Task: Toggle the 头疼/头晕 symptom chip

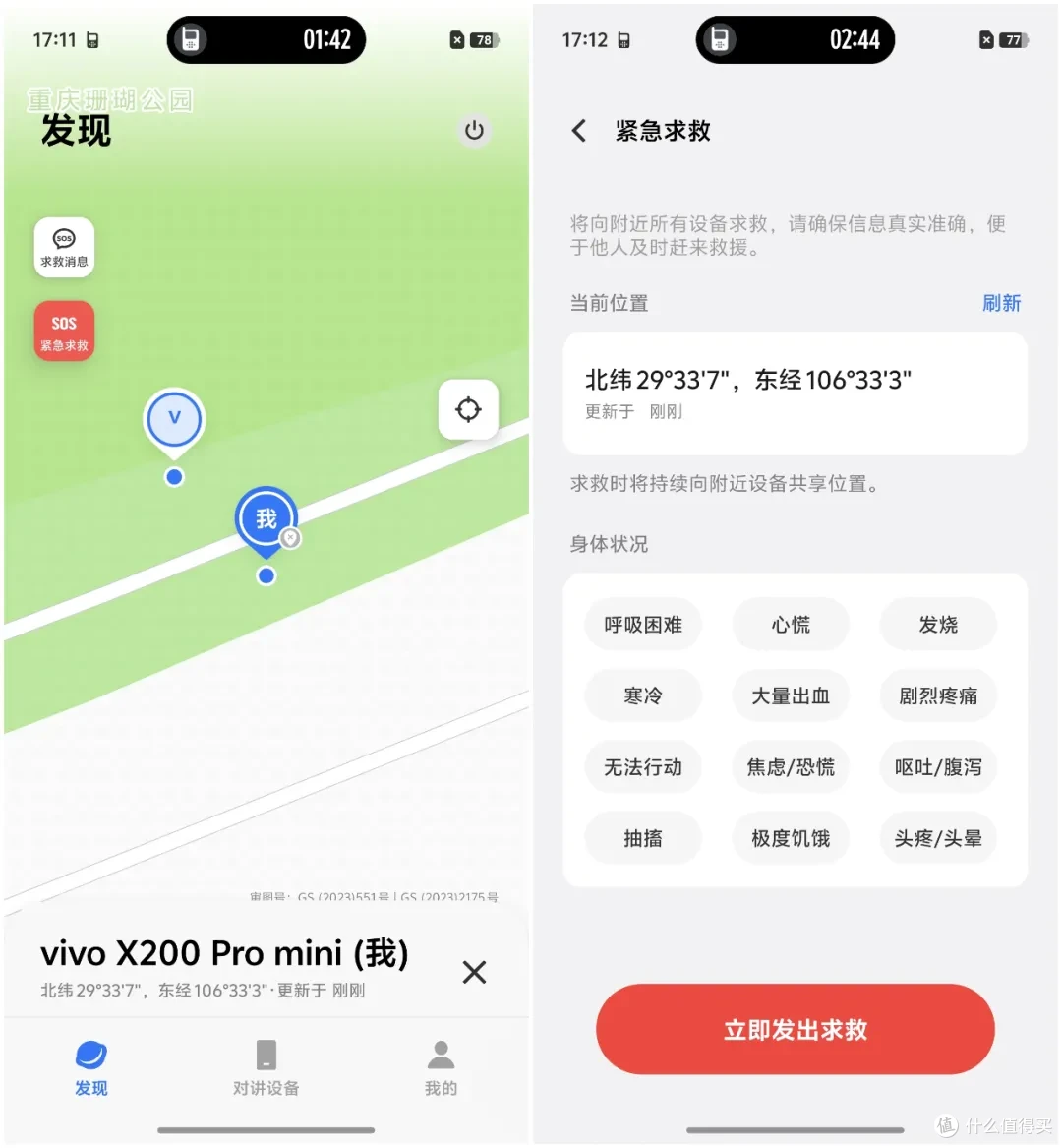Action: [938, 838]
